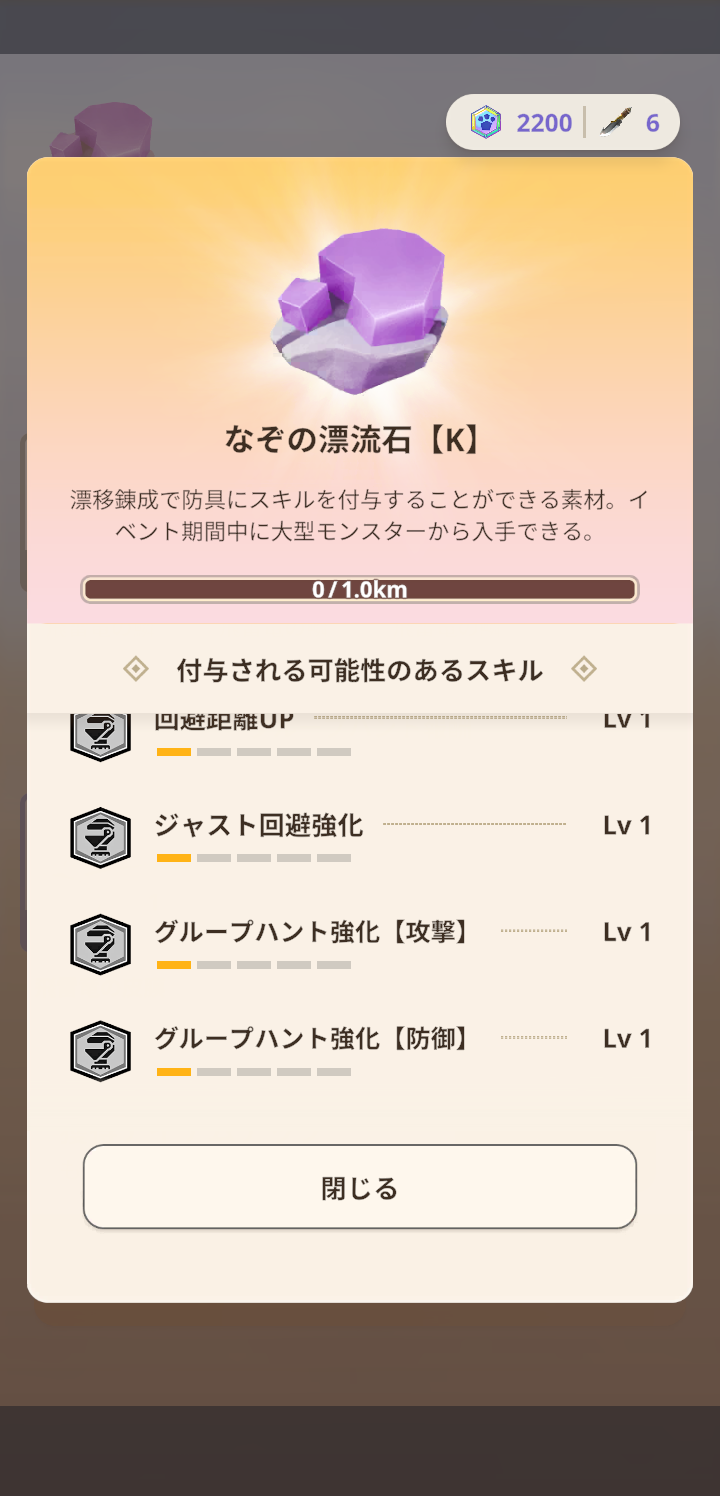Open the 2200 gem currency counter
720x1496 pixels.
521,123
